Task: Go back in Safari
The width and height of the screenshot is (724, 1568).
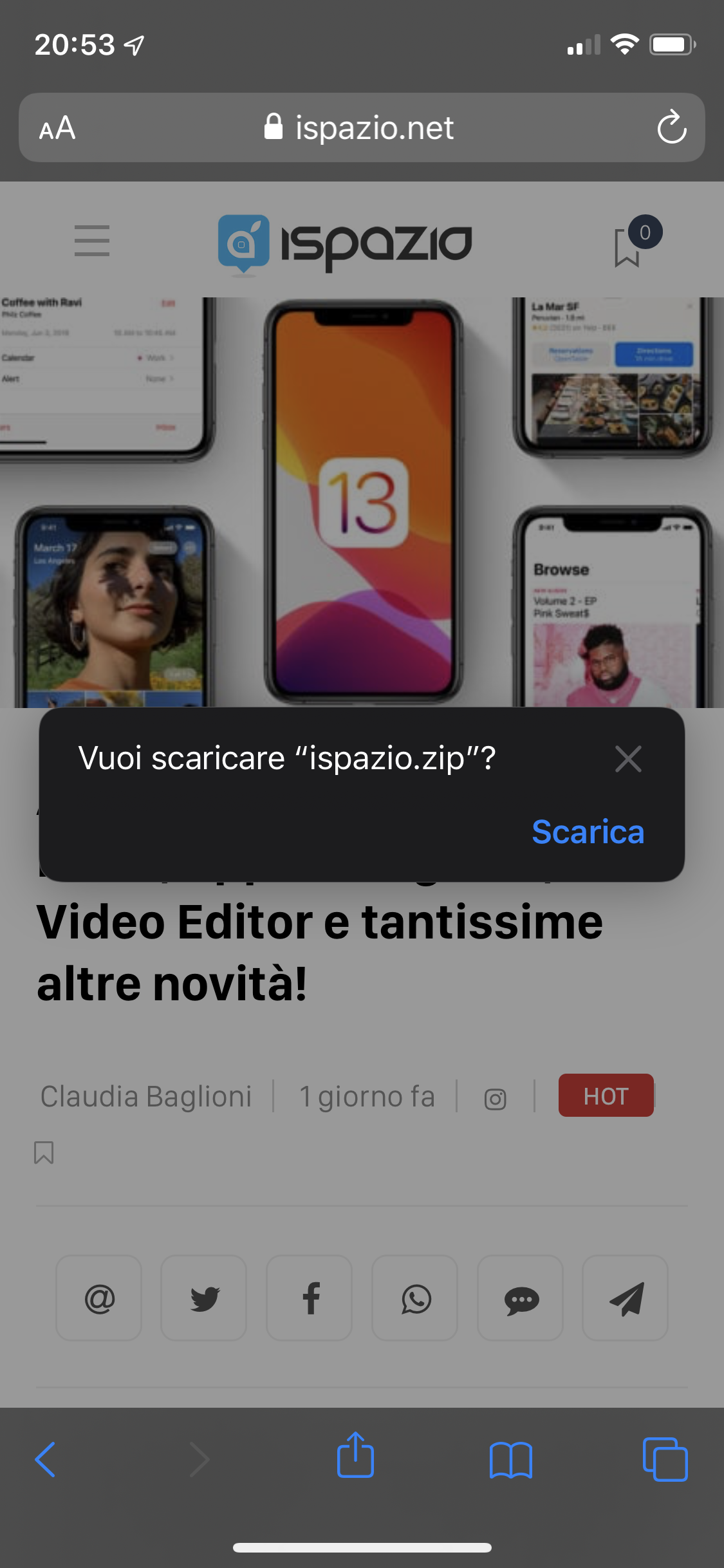Action: pos(45,1460)
